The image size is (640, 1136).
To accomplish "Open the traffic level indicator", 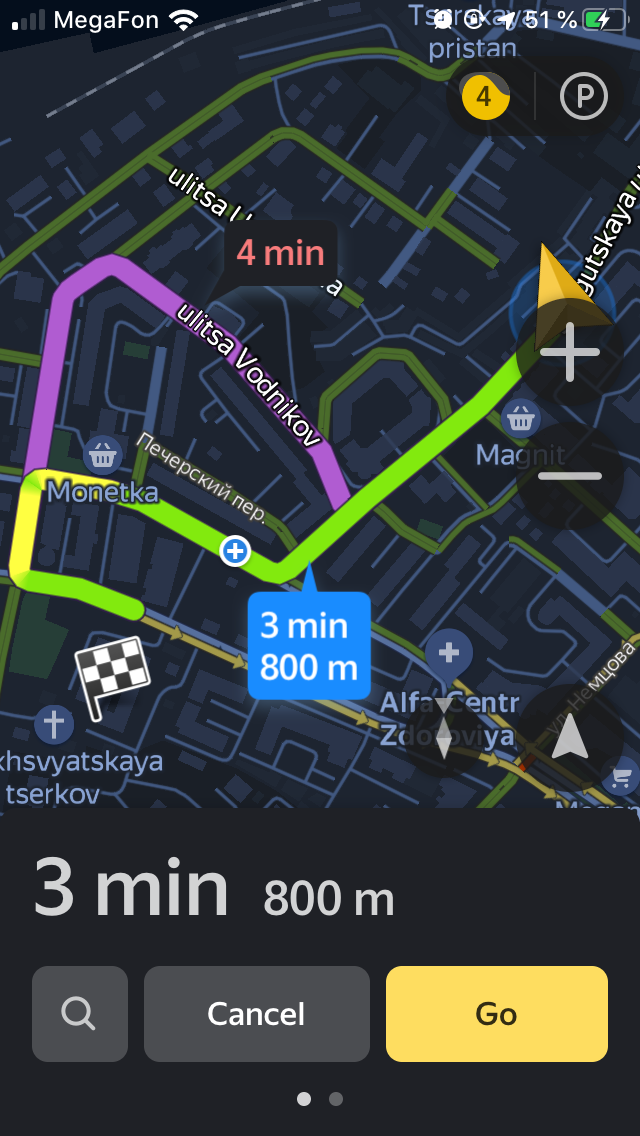I will click(x=484, y=97).
